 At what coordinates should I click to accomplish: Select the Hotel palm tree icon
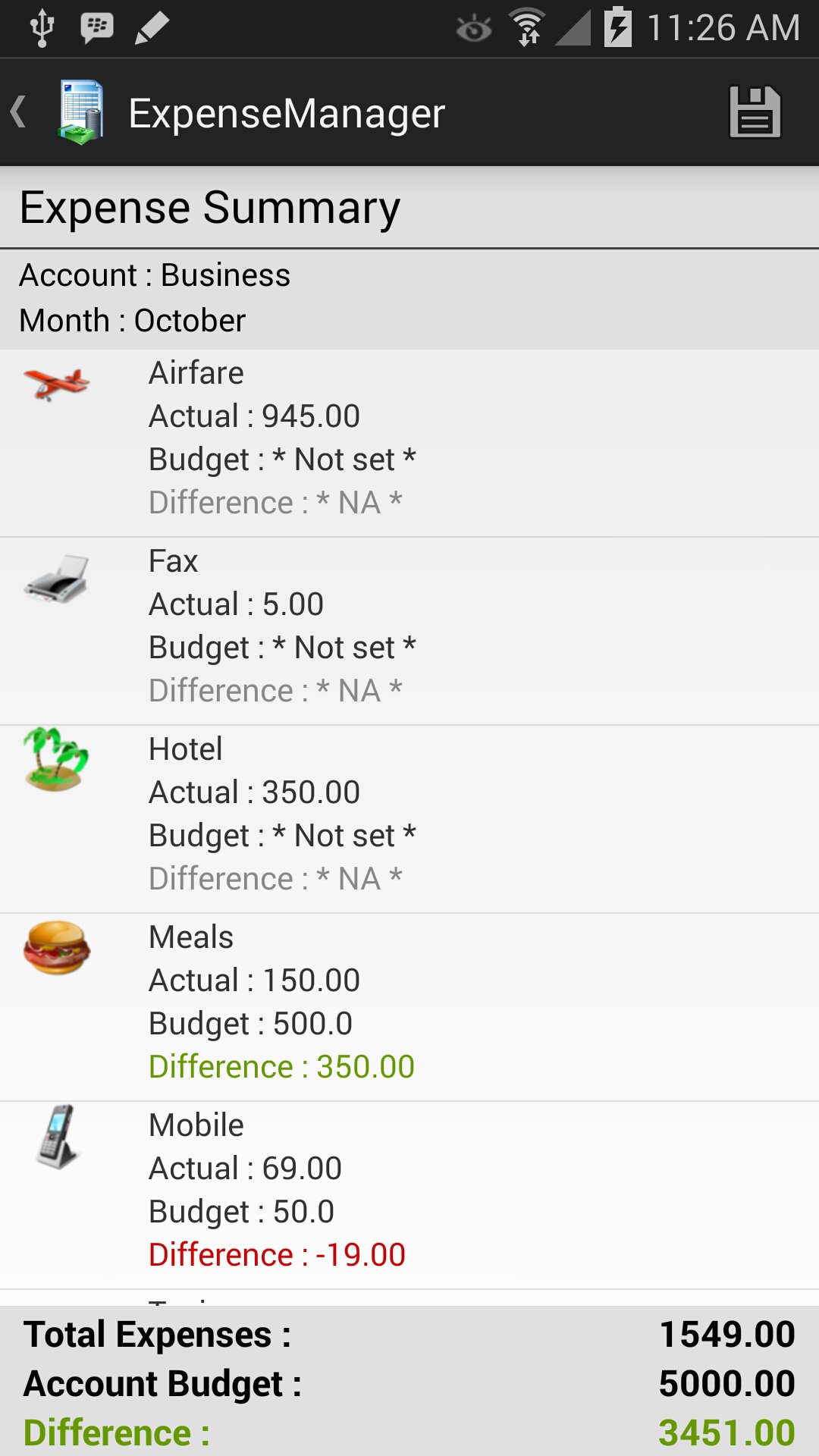point(58,764)
